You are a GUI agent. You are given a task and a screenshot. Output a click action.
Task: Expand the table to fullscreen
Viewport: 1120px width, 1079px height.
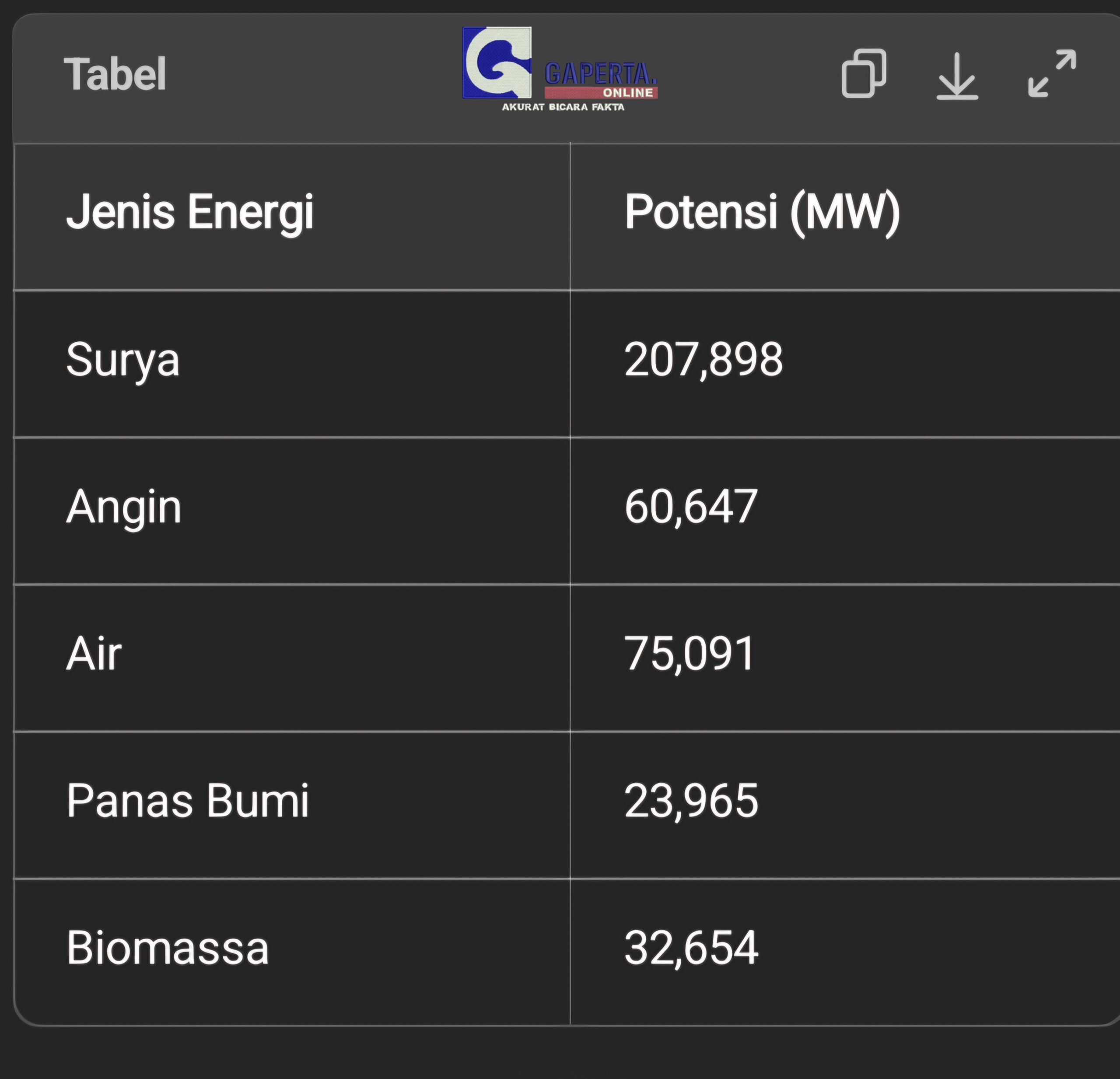(1051, 74)
